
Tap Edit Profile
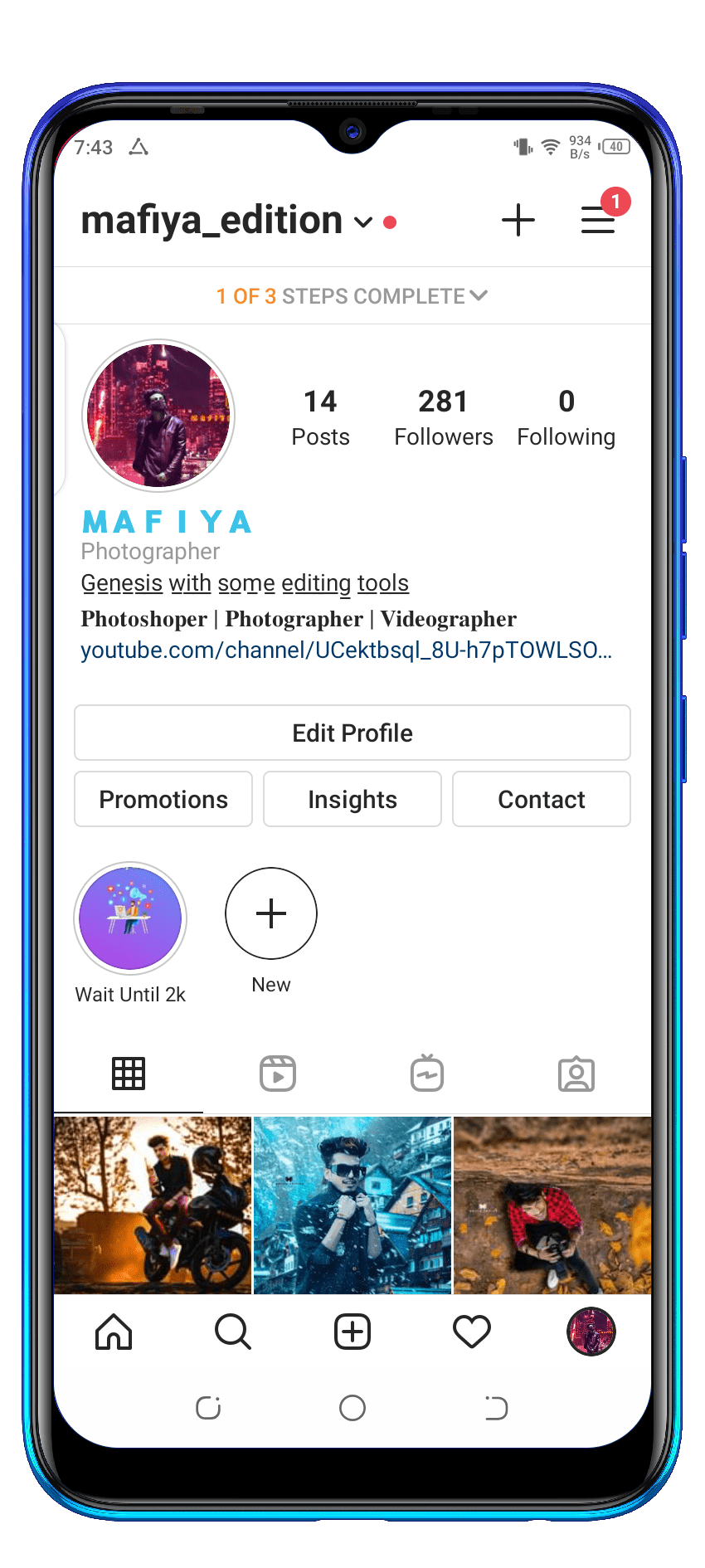tap(352, 733)
